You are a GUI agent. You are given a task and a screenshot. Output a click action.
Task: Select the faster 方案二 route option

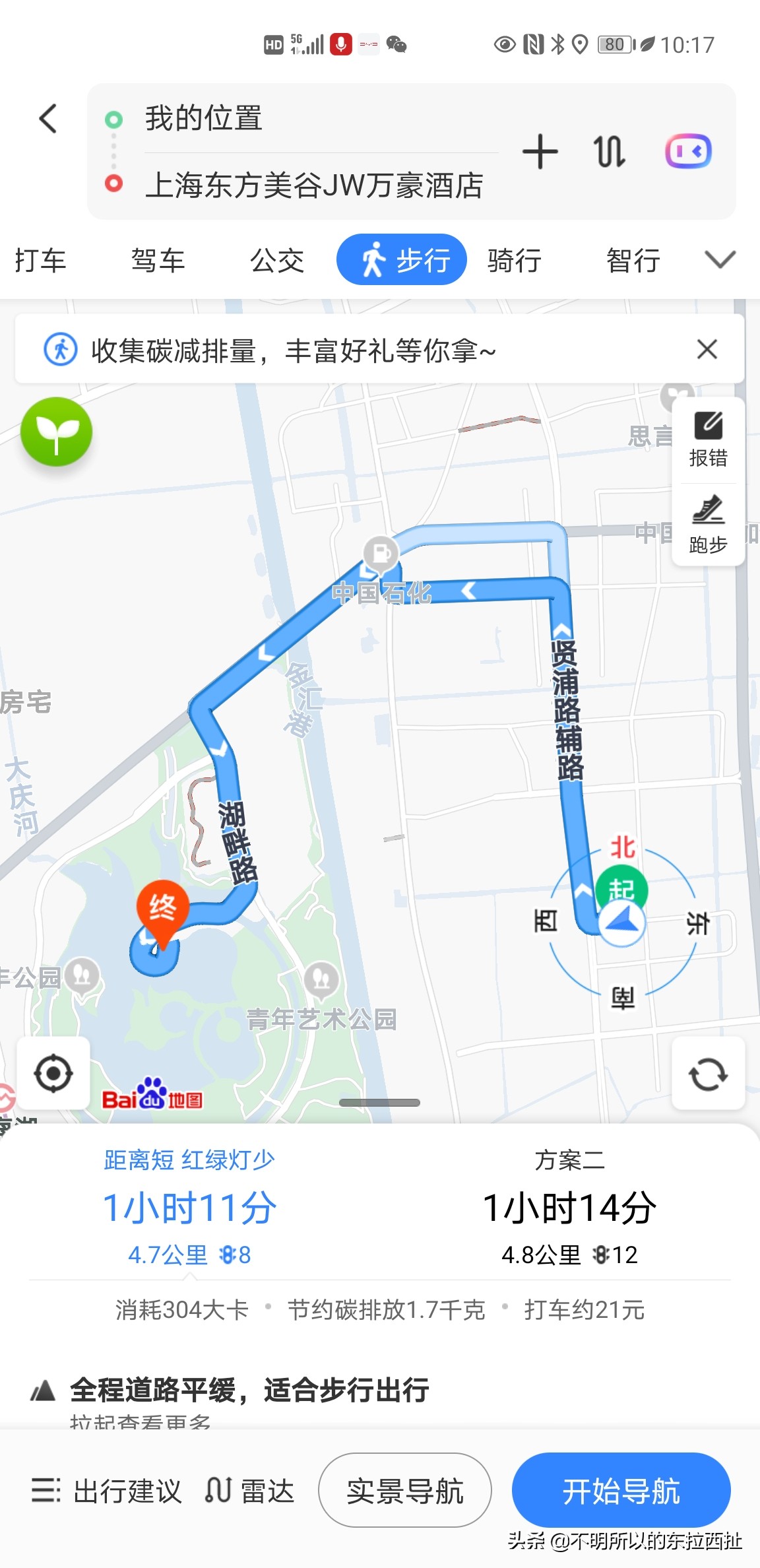tap(570, 1208)
